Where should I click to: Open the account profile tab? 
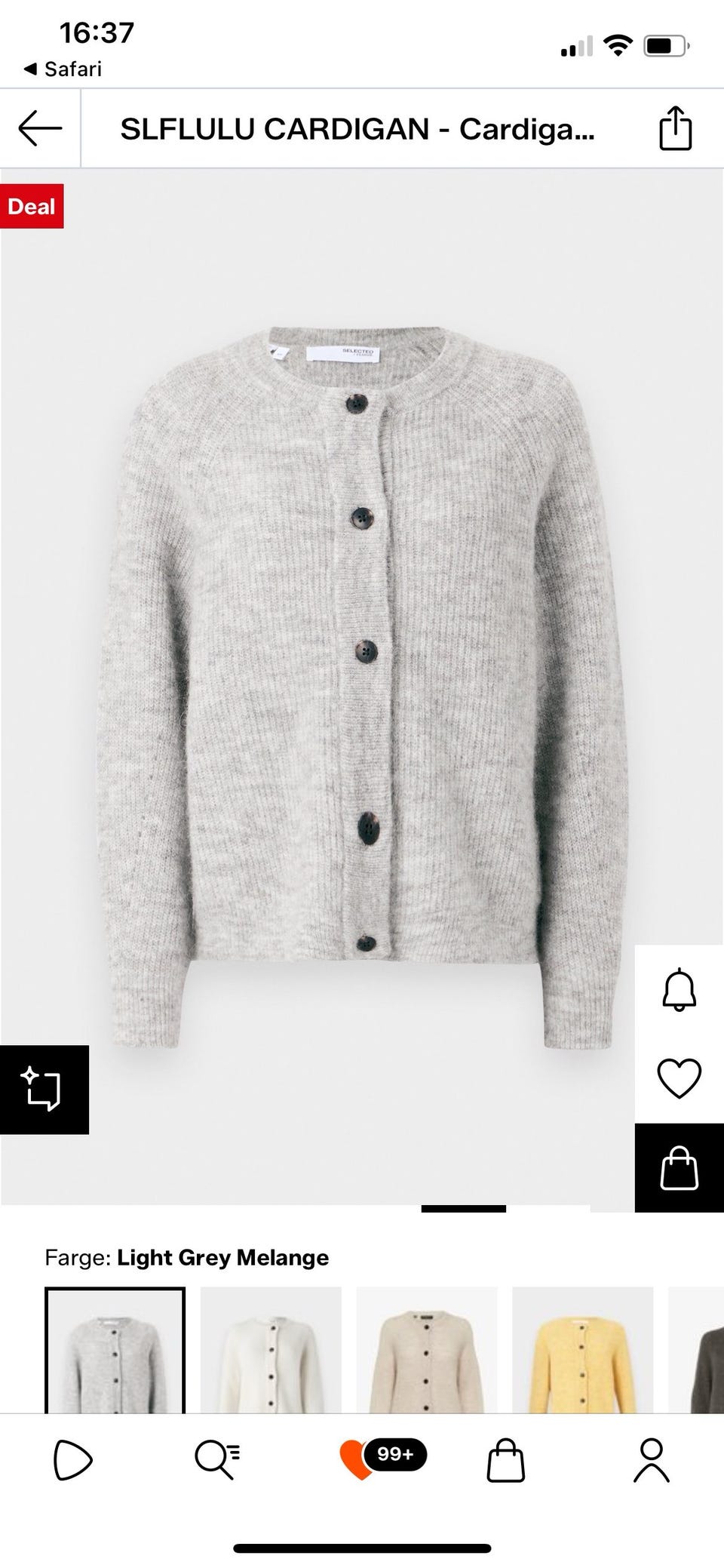[x=652, y=1460]
